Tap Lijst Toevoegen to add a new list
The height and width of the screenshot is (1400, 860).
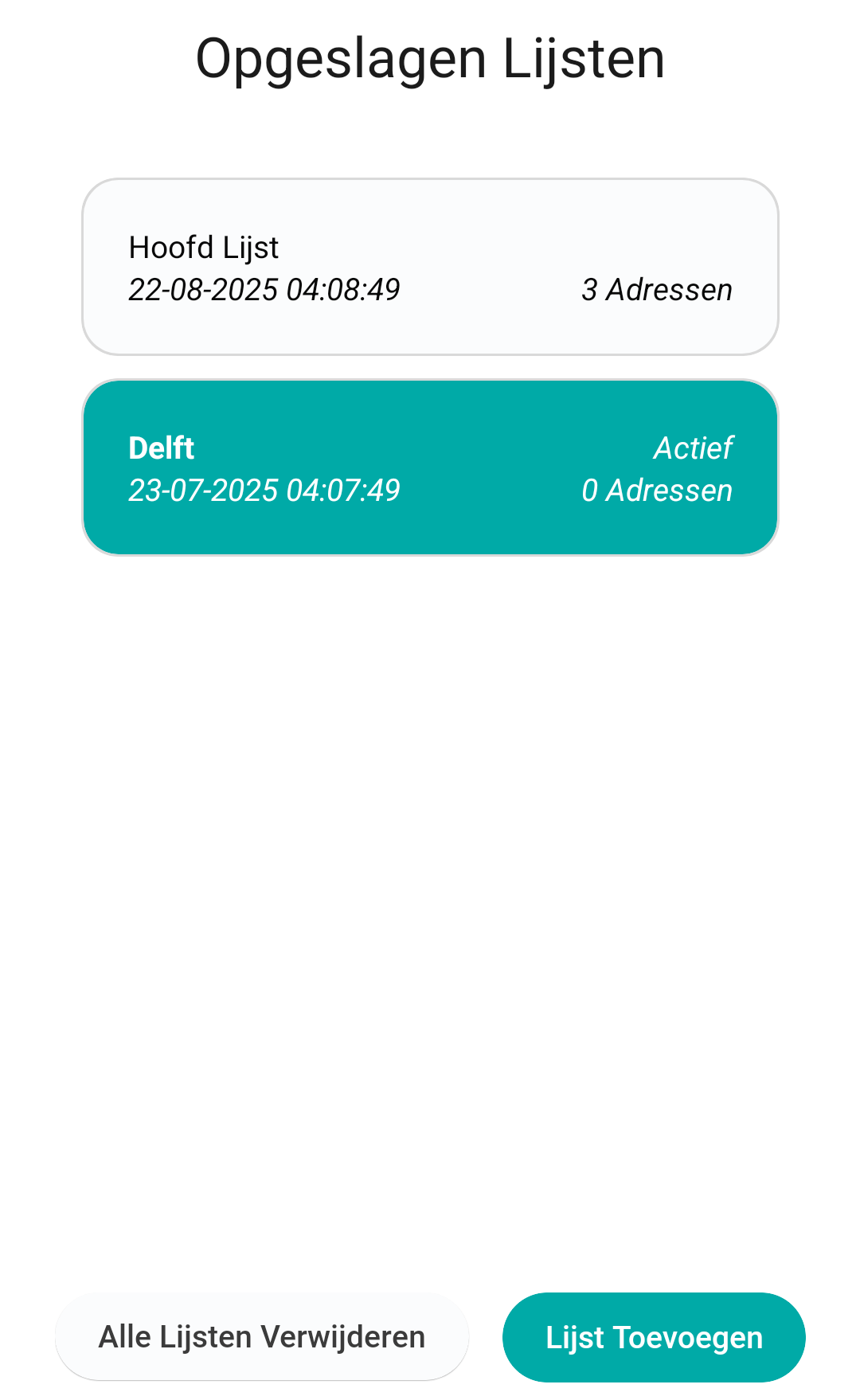coord(655,1337)
